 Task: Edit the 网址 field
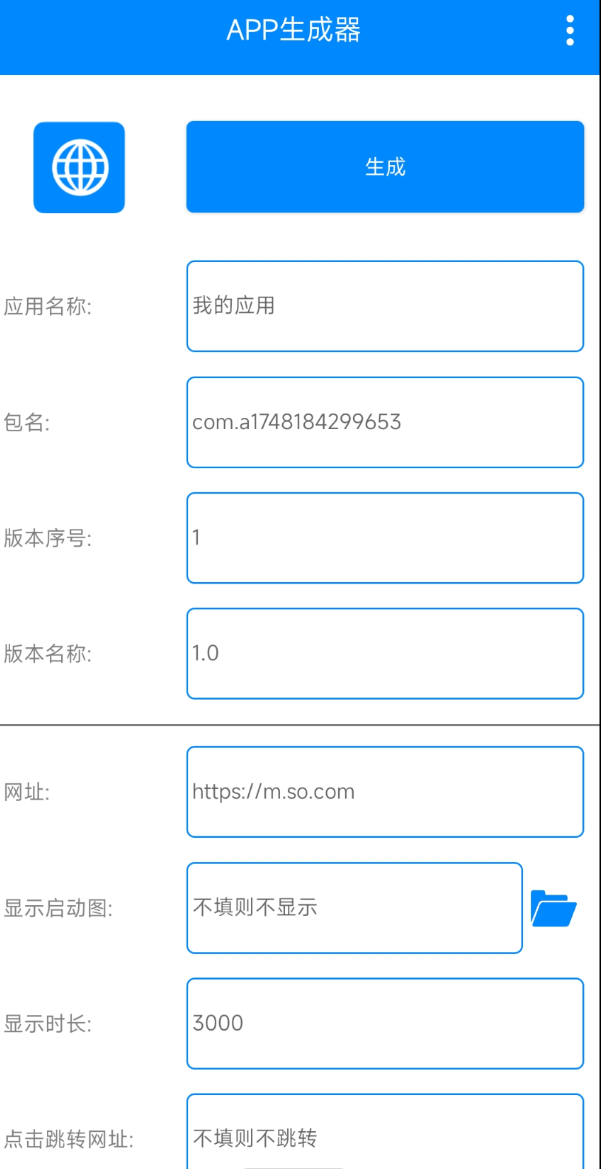pyautogui.click(x=385, y=792)
